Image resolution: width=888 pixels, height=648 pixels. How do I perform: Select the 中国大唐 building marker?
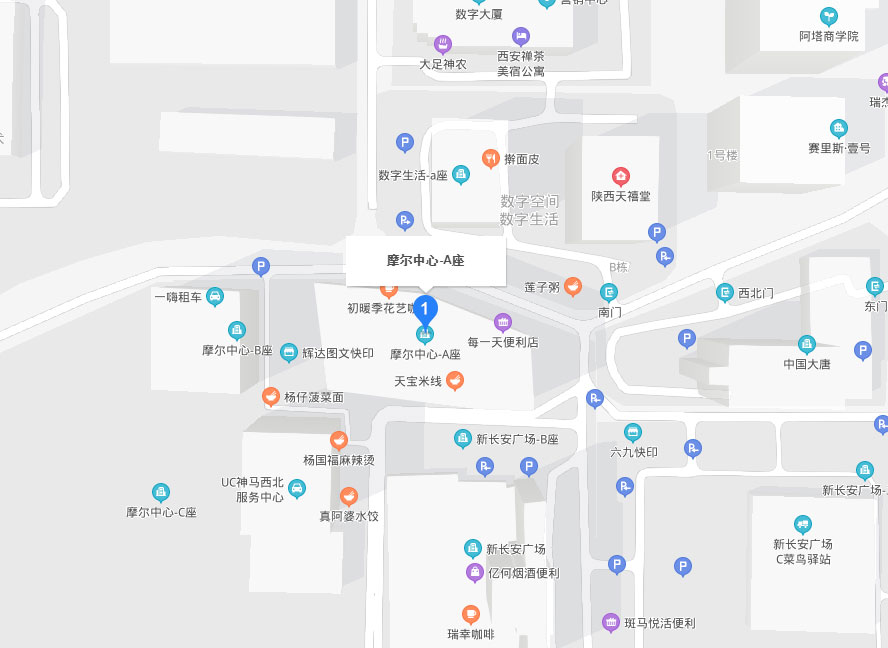[807, 344]
